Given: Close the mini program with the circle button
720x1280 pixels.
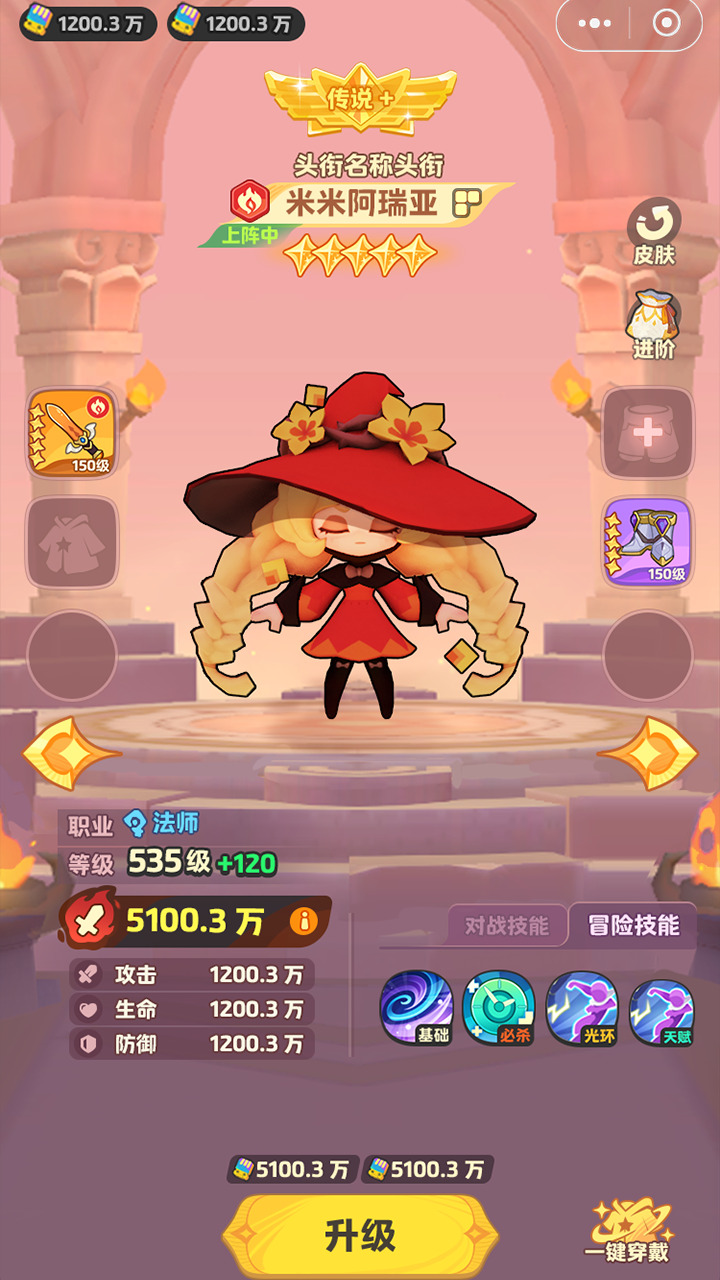Looking at the screenshot, I should [666, 24].
